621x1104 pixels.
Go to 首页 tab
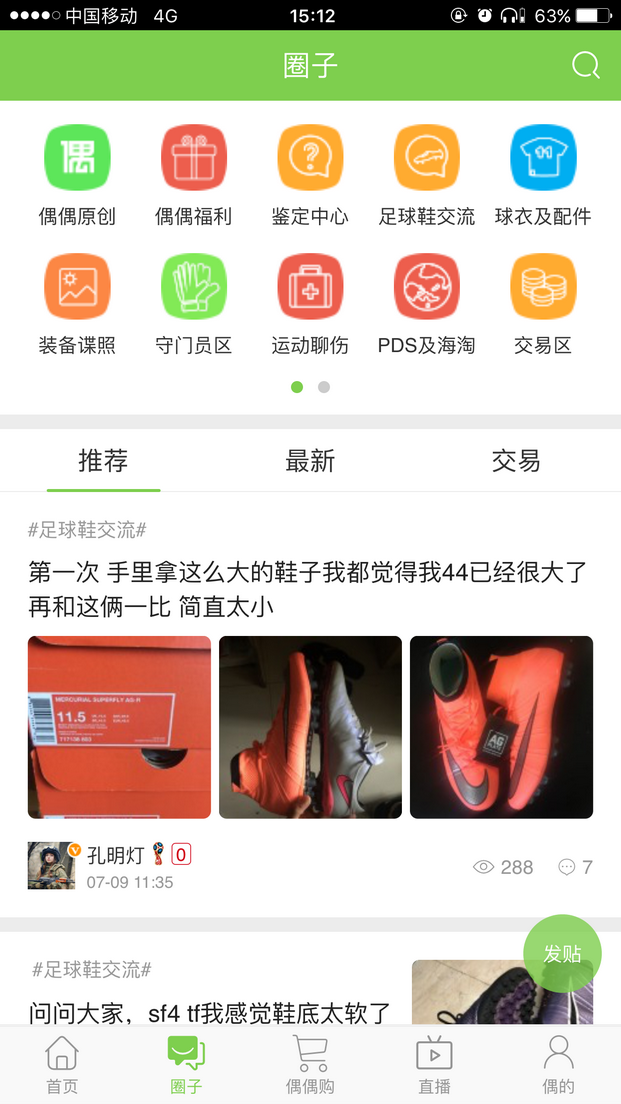click(62, 1065)
